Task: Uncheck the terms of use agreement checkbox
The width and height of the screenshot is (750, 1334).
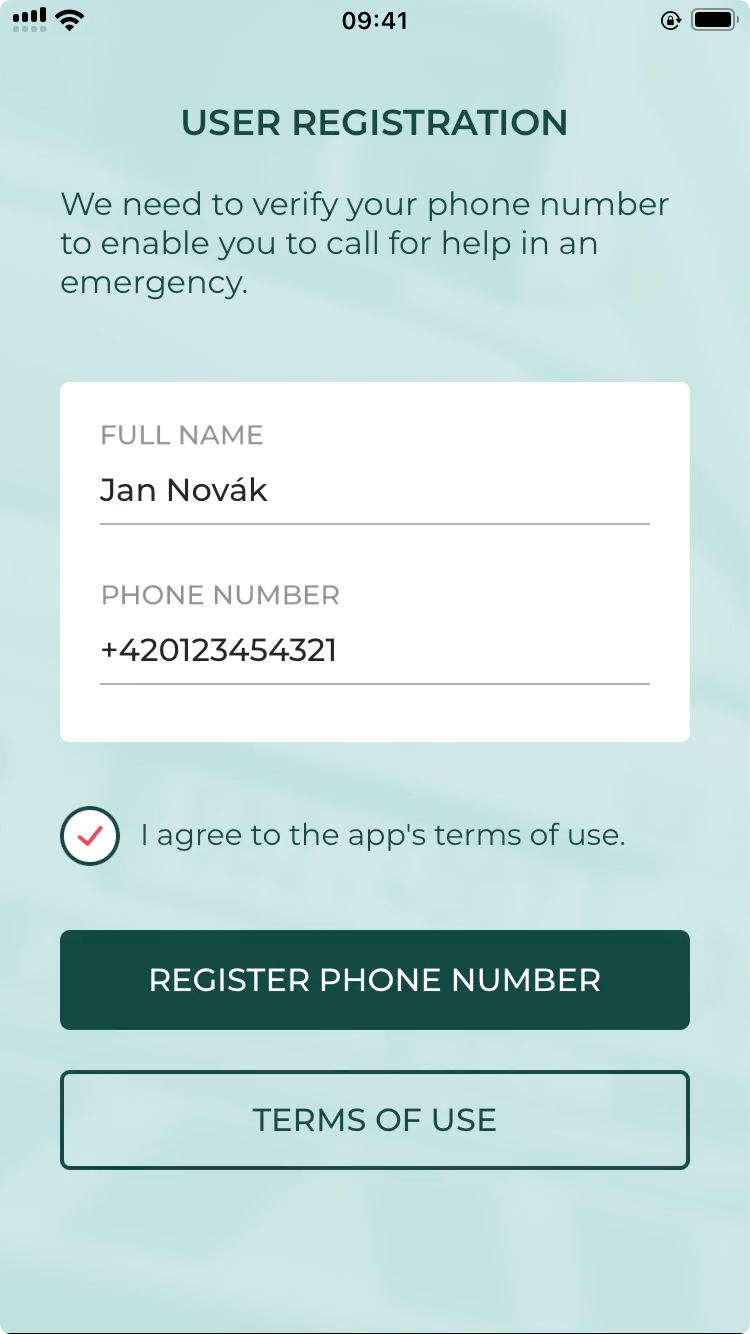Action: pyautogui.click(x=90, y=835)
